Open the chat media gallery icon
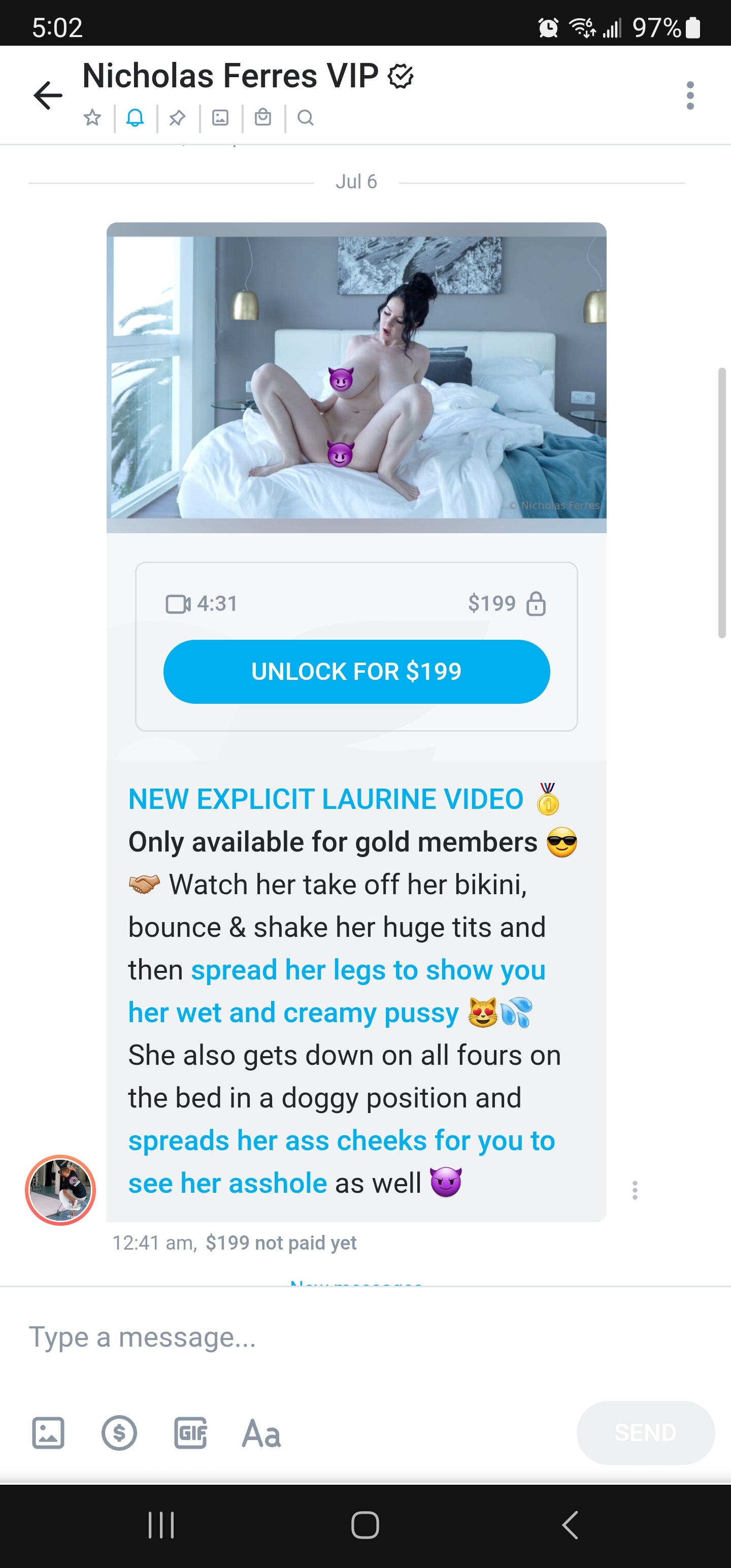This screenshot has width=731, height=1568. pos(220,117)
